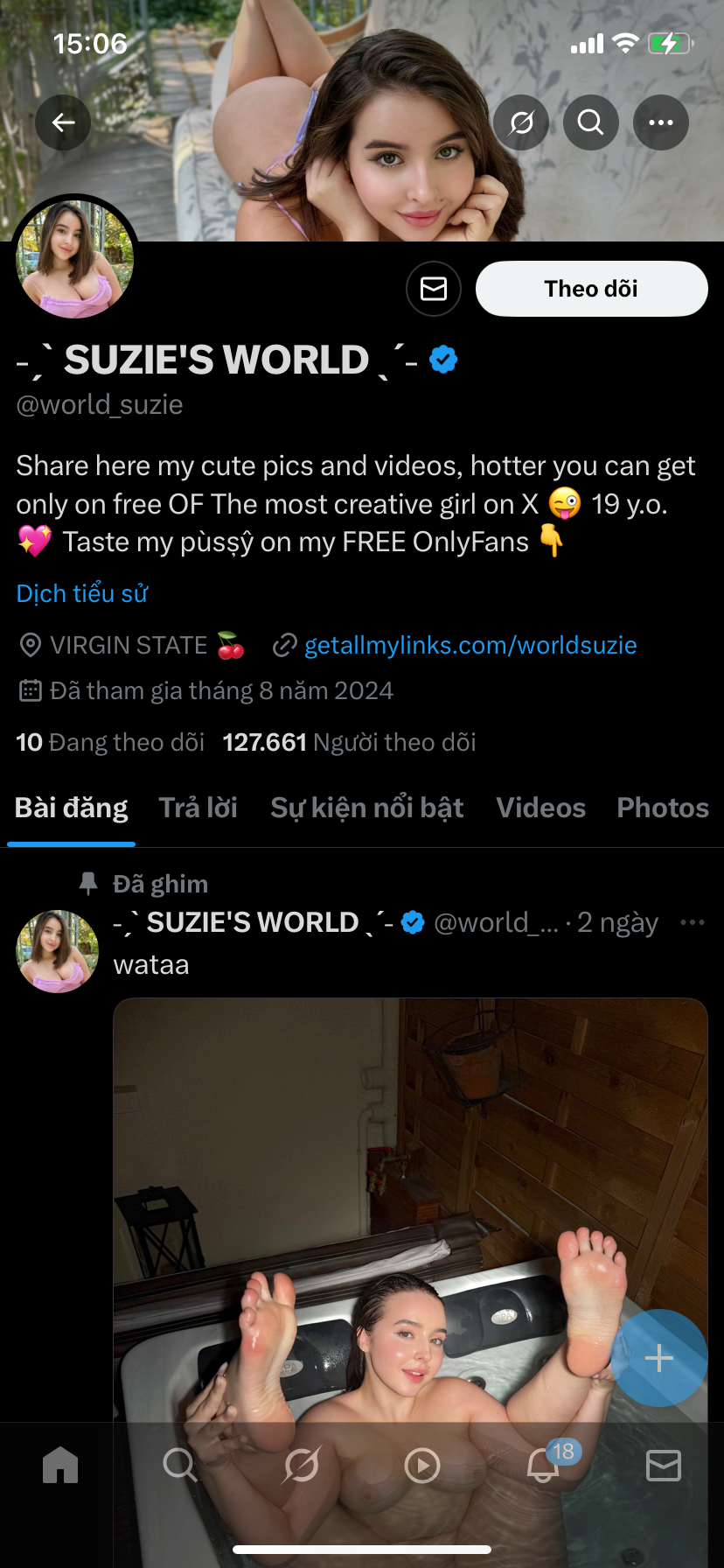
Task: Compose a new post
Action: coord(658,1358)
